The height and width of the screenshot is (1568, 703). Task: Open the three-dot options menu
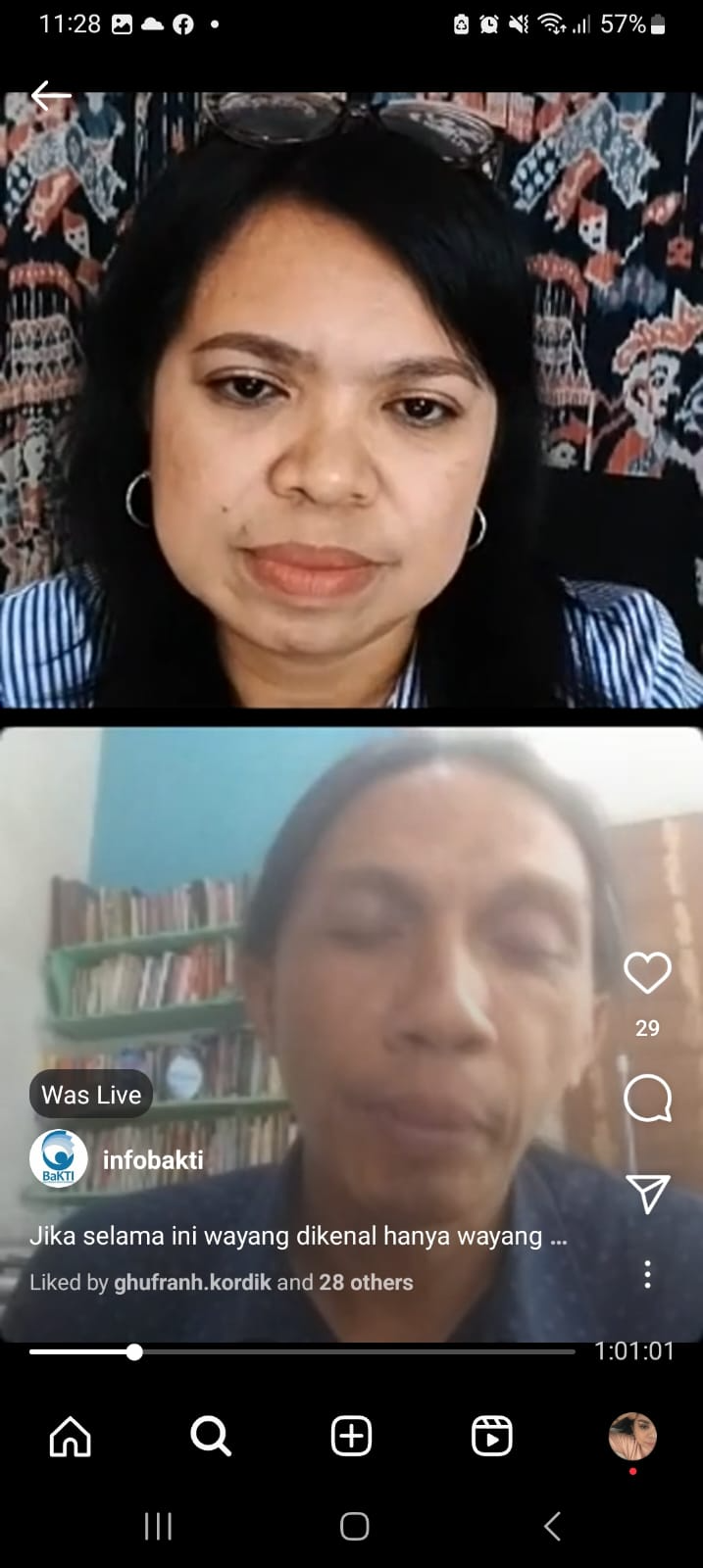click(647, 1274)
